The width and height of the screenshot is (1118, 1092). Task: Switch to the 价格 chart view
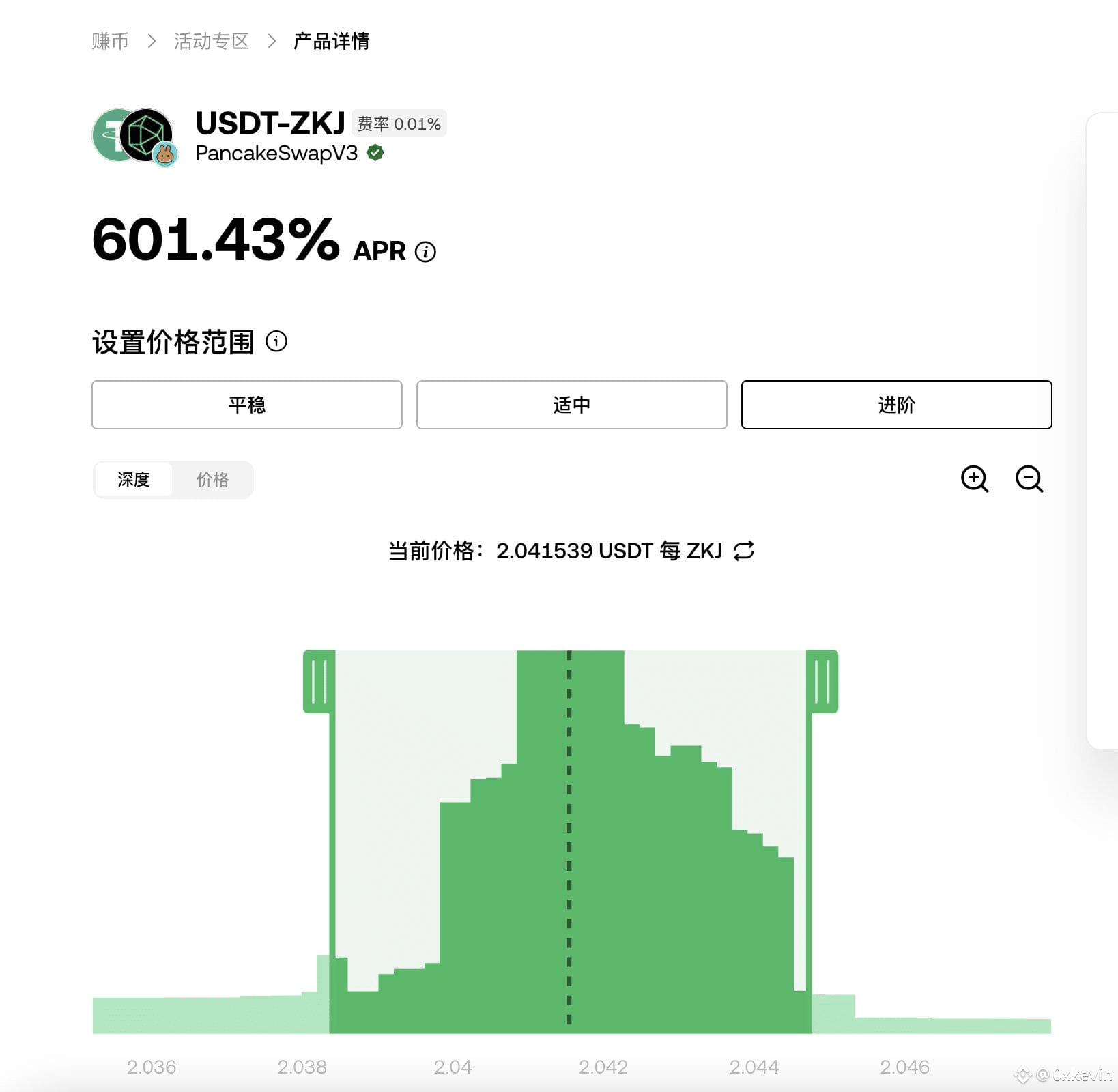[x=212, y=480]
